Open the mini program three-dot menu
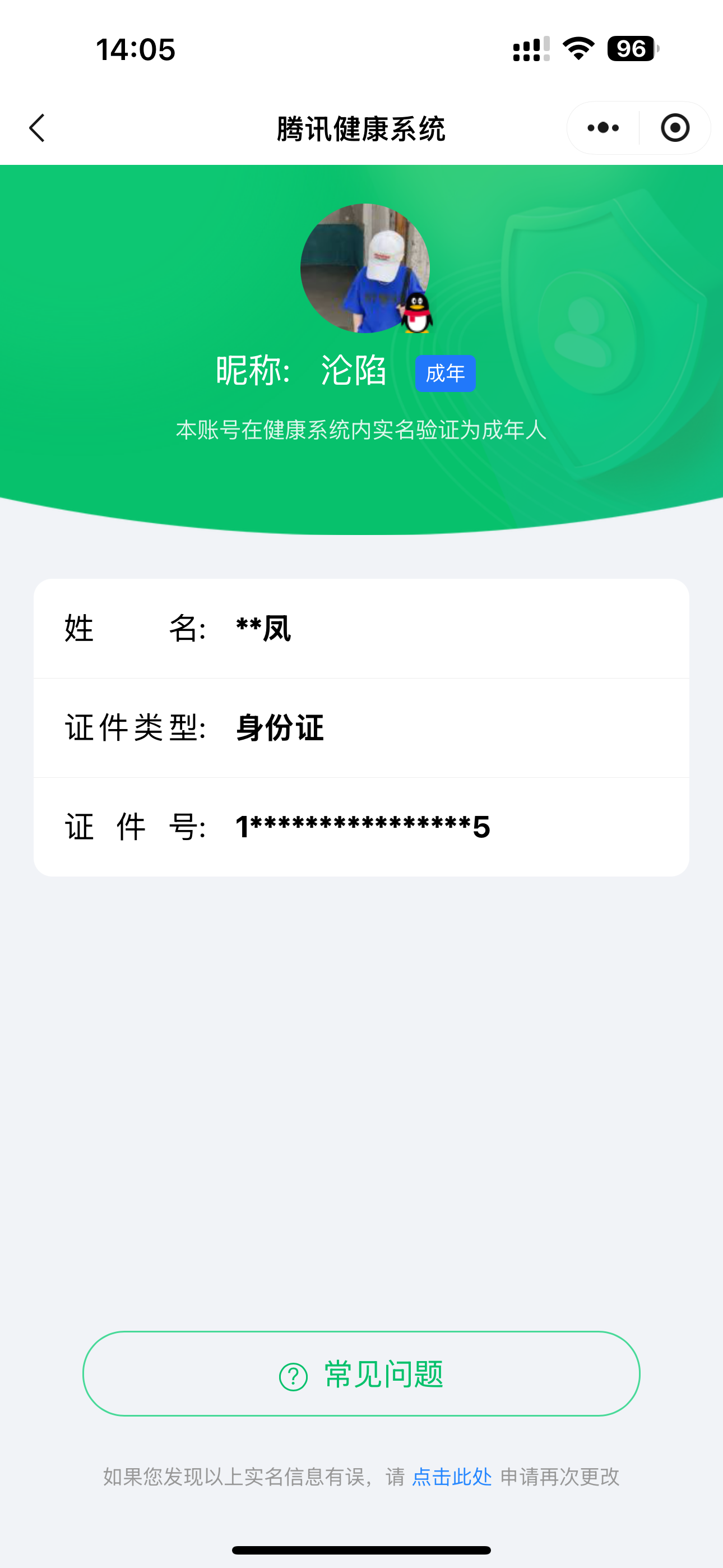The height and width of the screenshot is (1568, 723). click(603, 128)
